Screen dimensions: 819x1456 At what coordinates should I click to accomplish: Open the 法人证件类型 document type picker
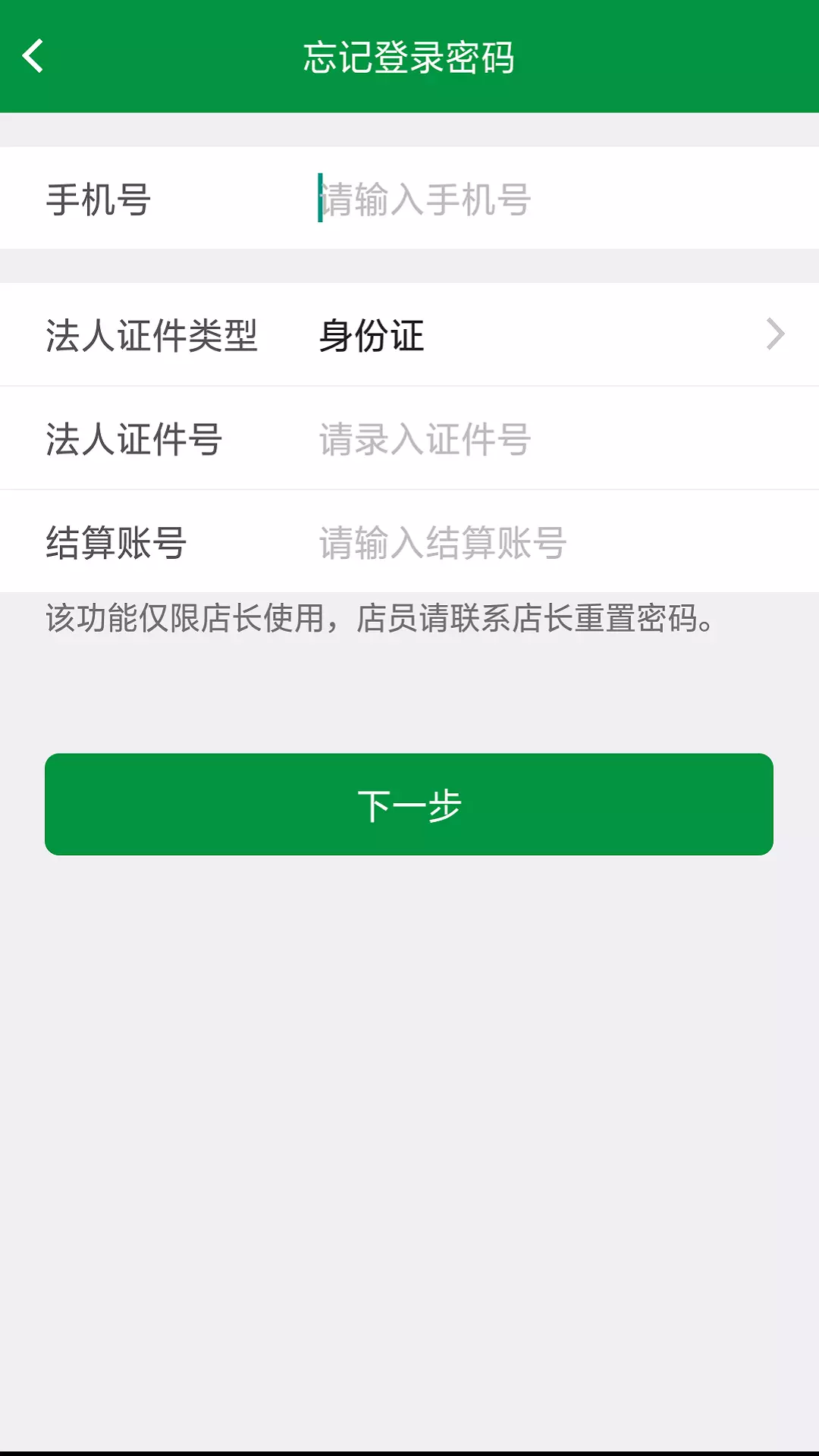click(409, 334)
